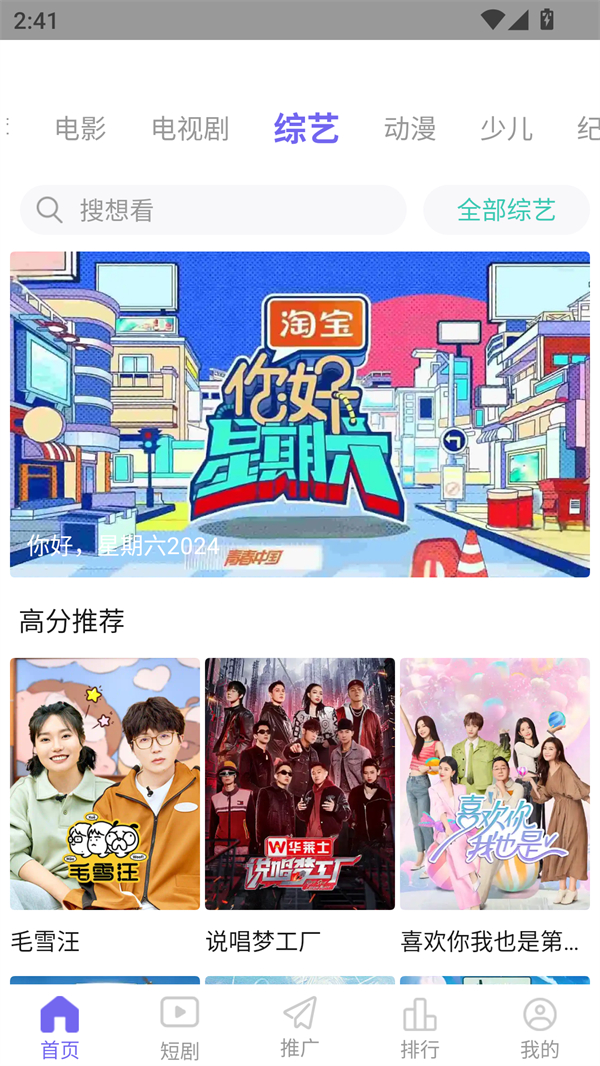Image resolution: width=600 pixels, height=1066 pixels.
Task: Switch to the 短剧 tab
Action: [x=180, y=1027]
